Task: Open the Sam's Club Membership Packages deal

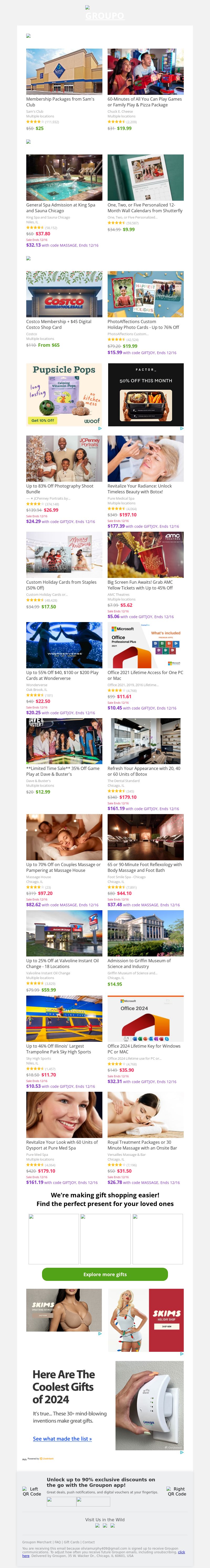Action: (64, 71)
